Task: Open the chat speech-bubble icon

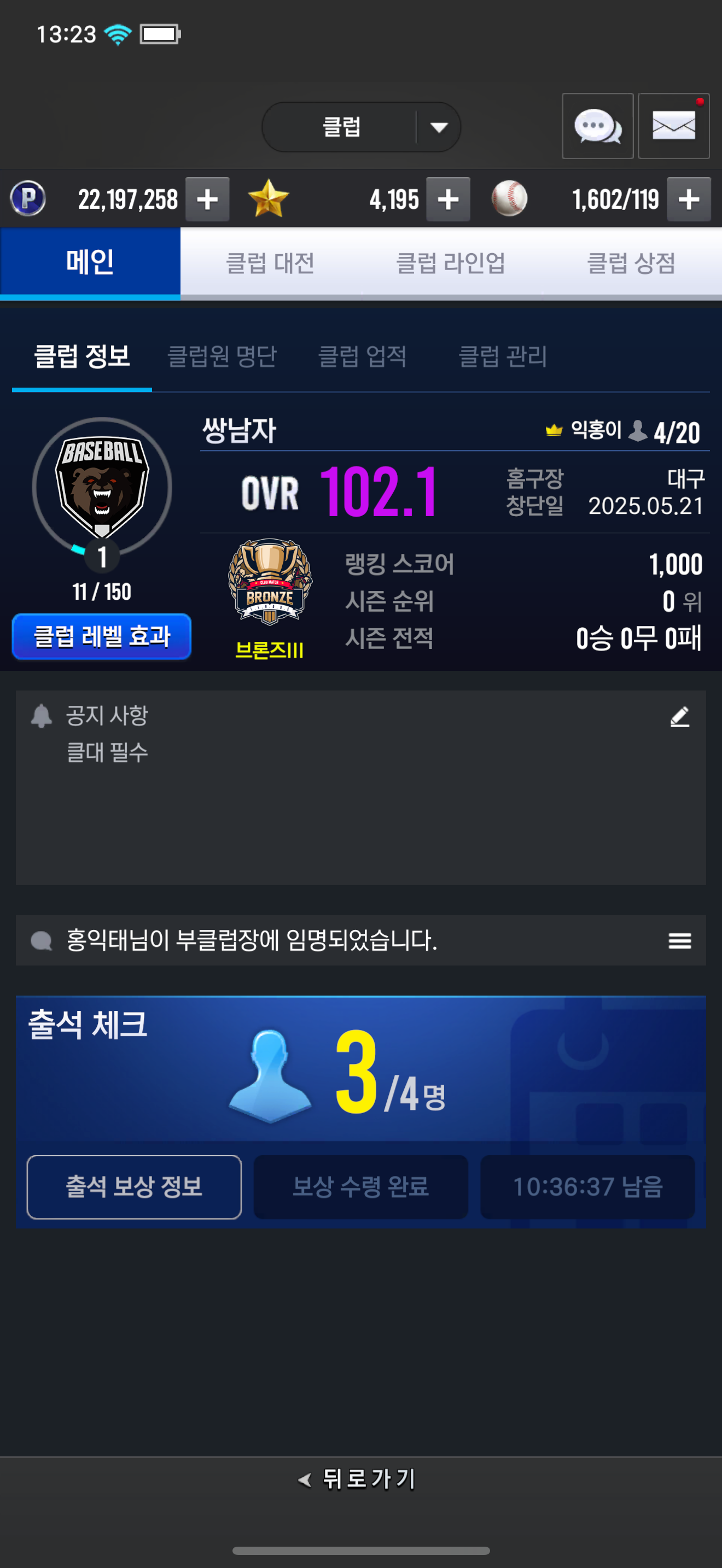Action: (597, 126)
